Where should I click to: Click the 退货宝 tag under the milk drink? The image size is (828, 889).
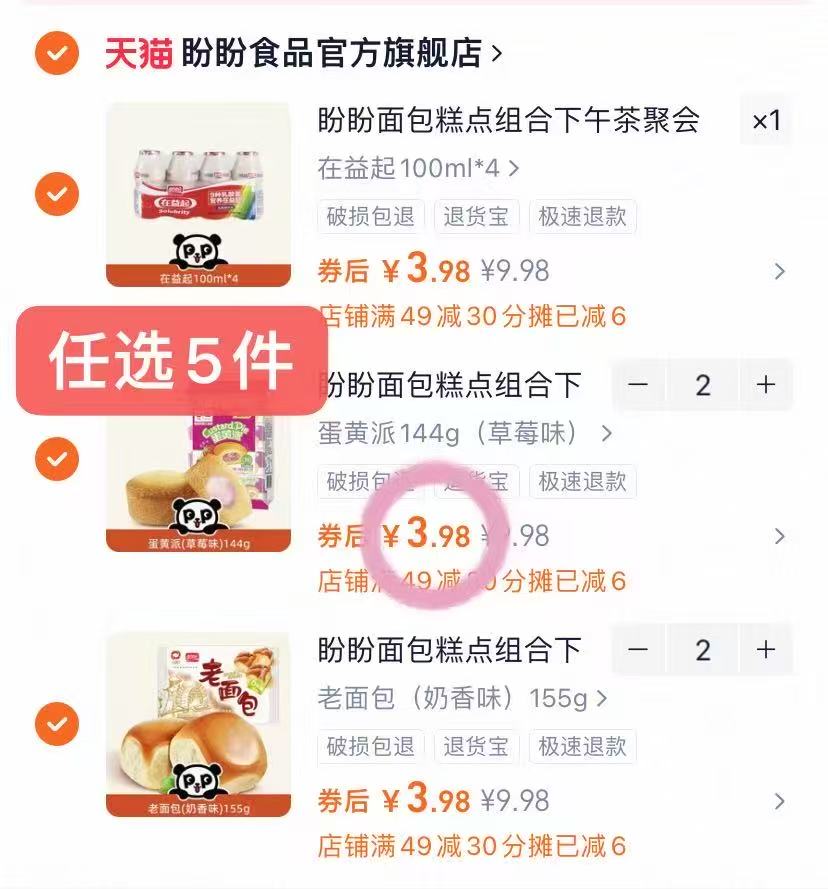[x=477, y=218]
